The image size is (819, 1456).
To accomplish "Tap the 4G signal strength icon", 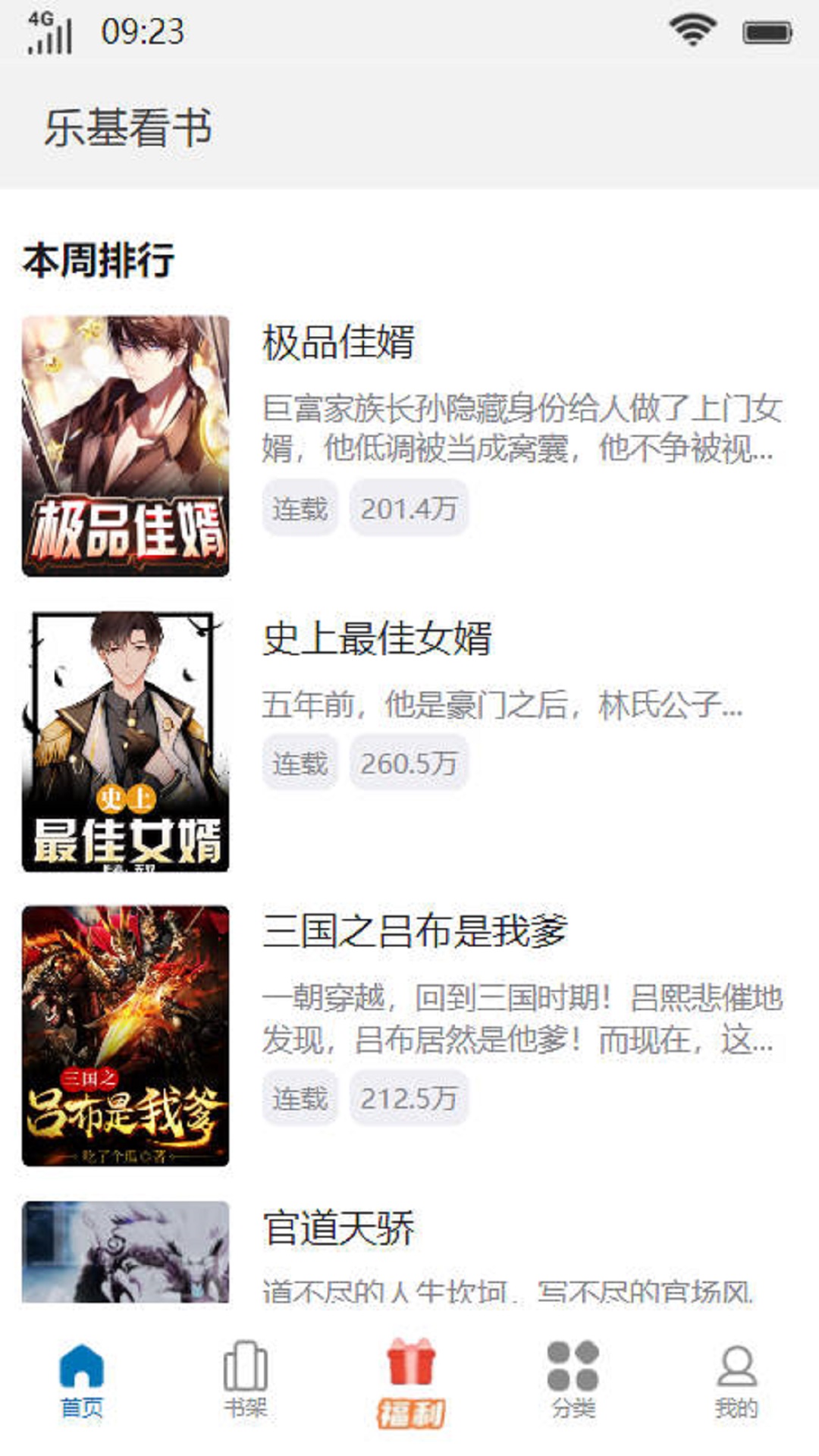I will tap(49, 32).
